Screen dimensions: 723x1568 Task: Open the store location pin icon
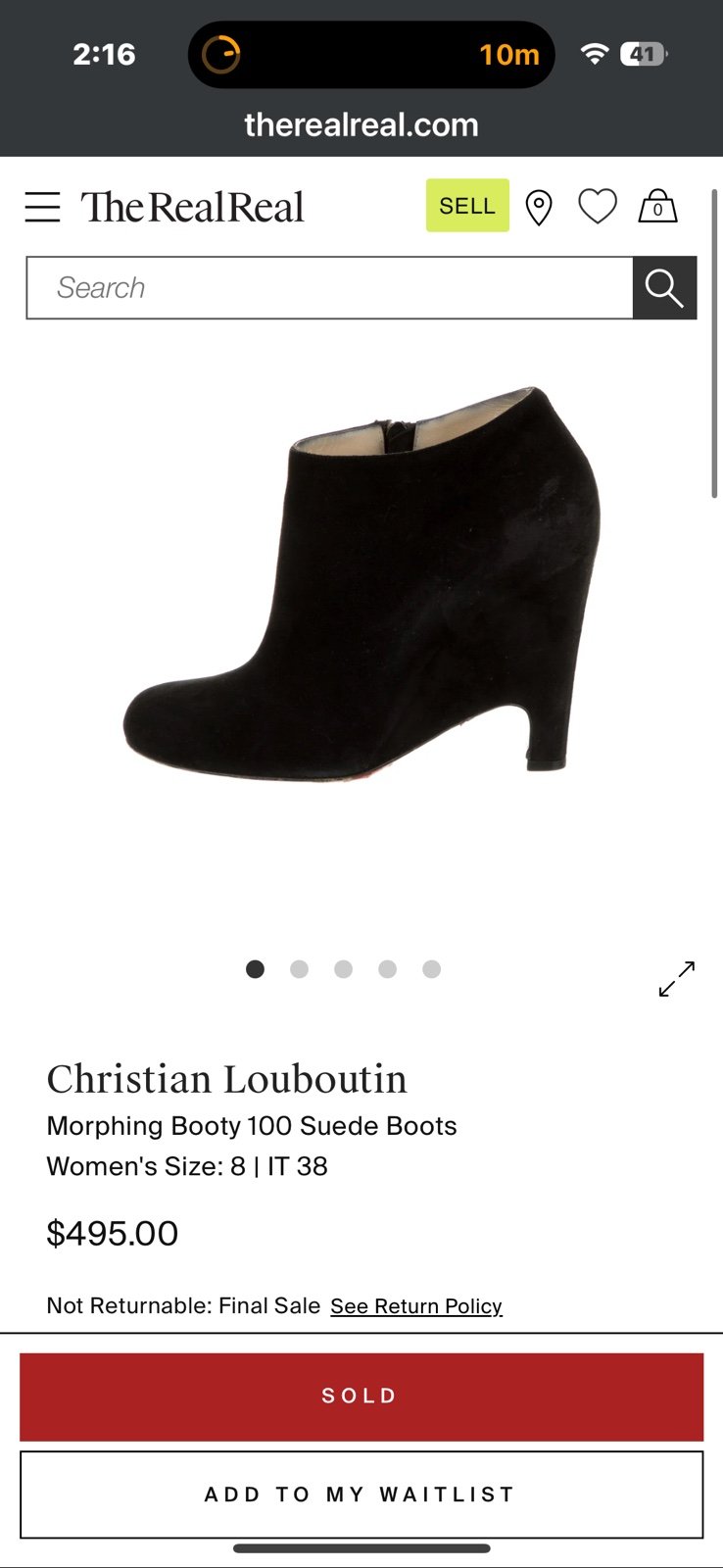coord(539,208)
